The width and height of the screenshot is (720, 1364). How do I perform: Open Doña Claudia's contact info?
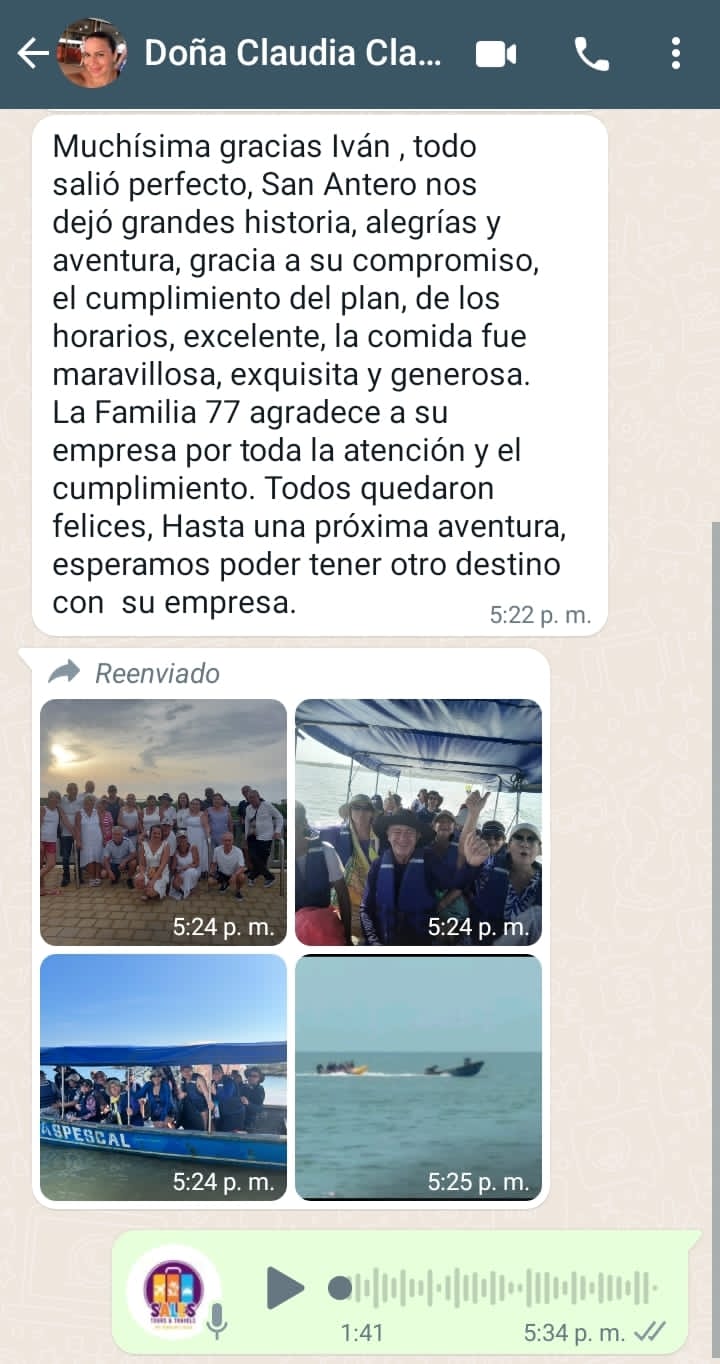coord(292,54)
